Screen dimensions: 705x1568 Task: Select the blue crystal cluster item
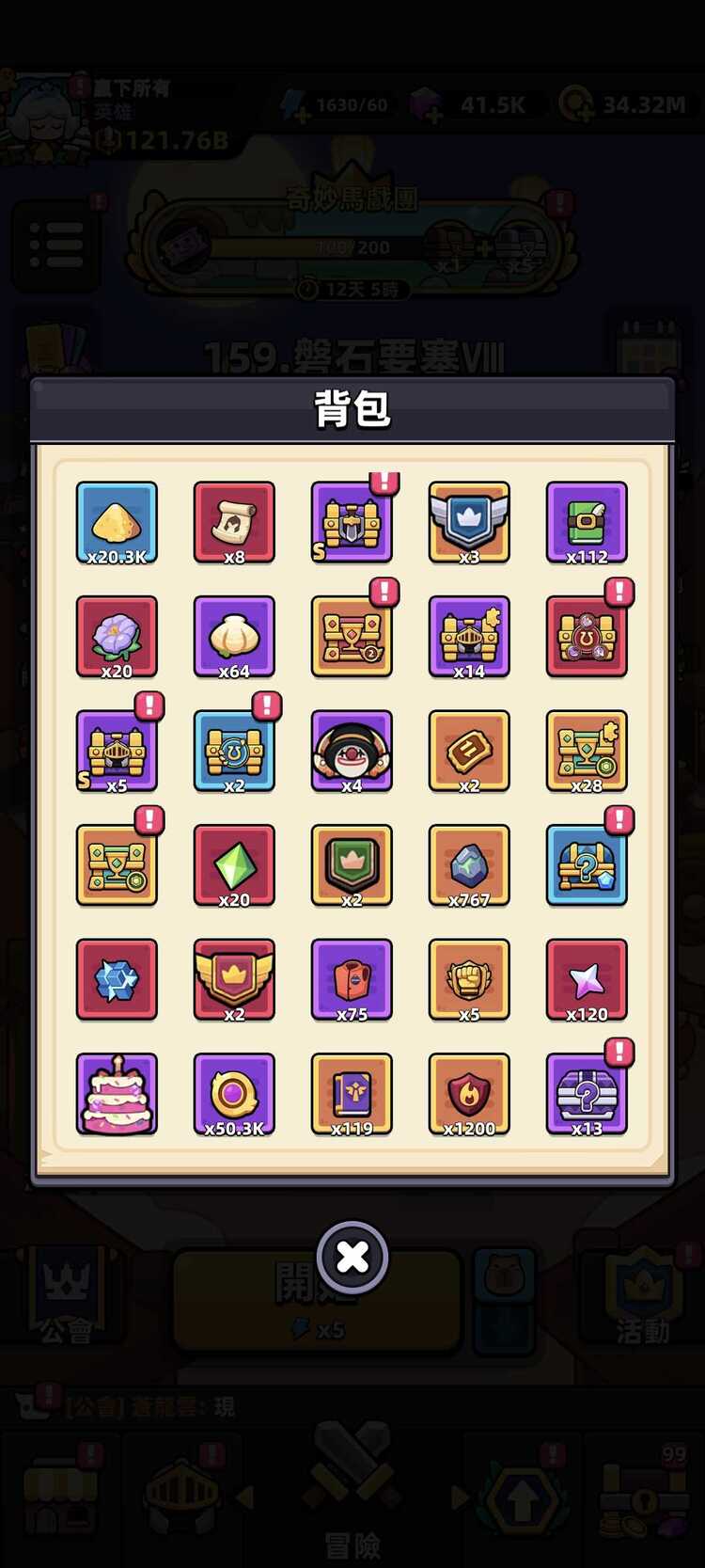click(117, 979)
